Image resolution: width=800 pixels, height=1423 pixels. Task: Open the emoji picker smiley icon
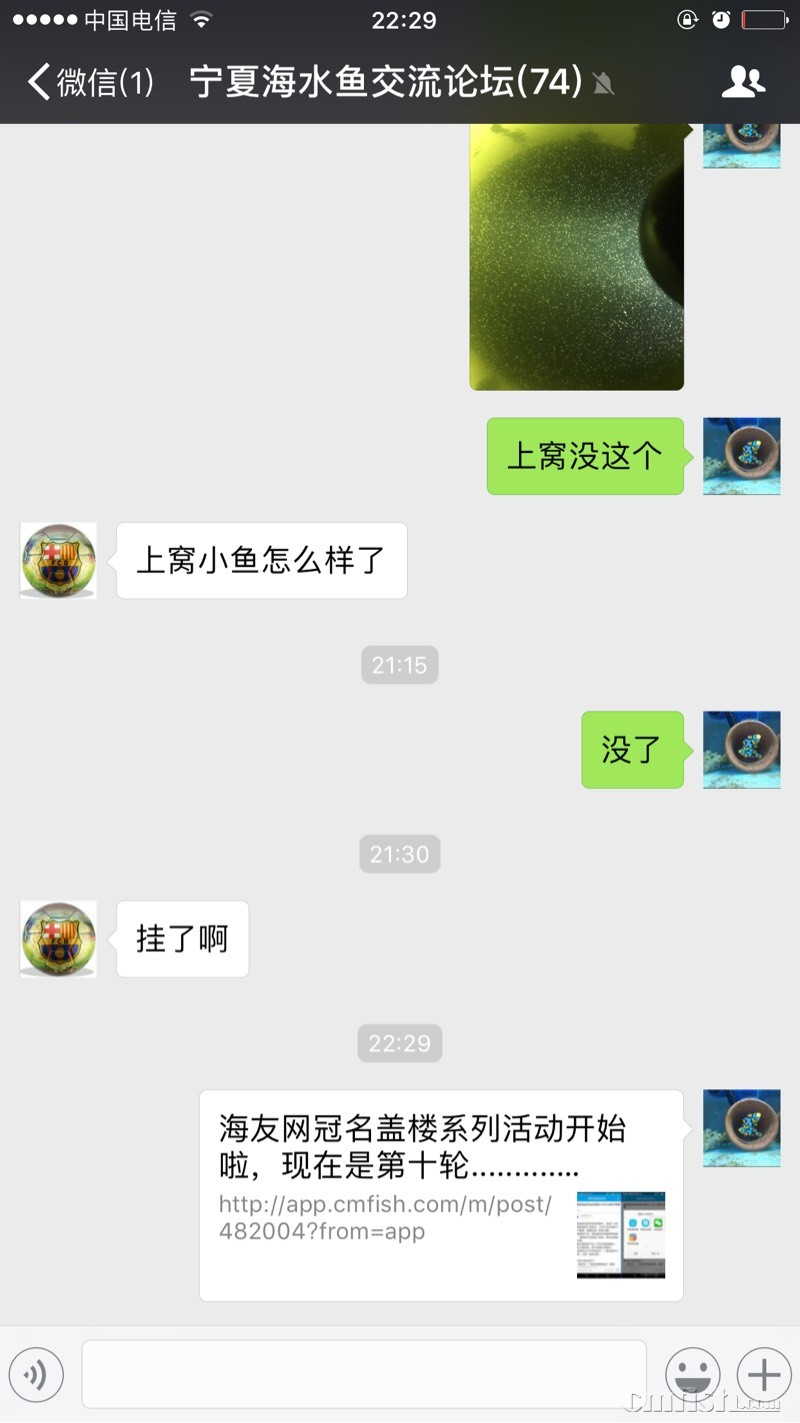(x=693, y=1374)
